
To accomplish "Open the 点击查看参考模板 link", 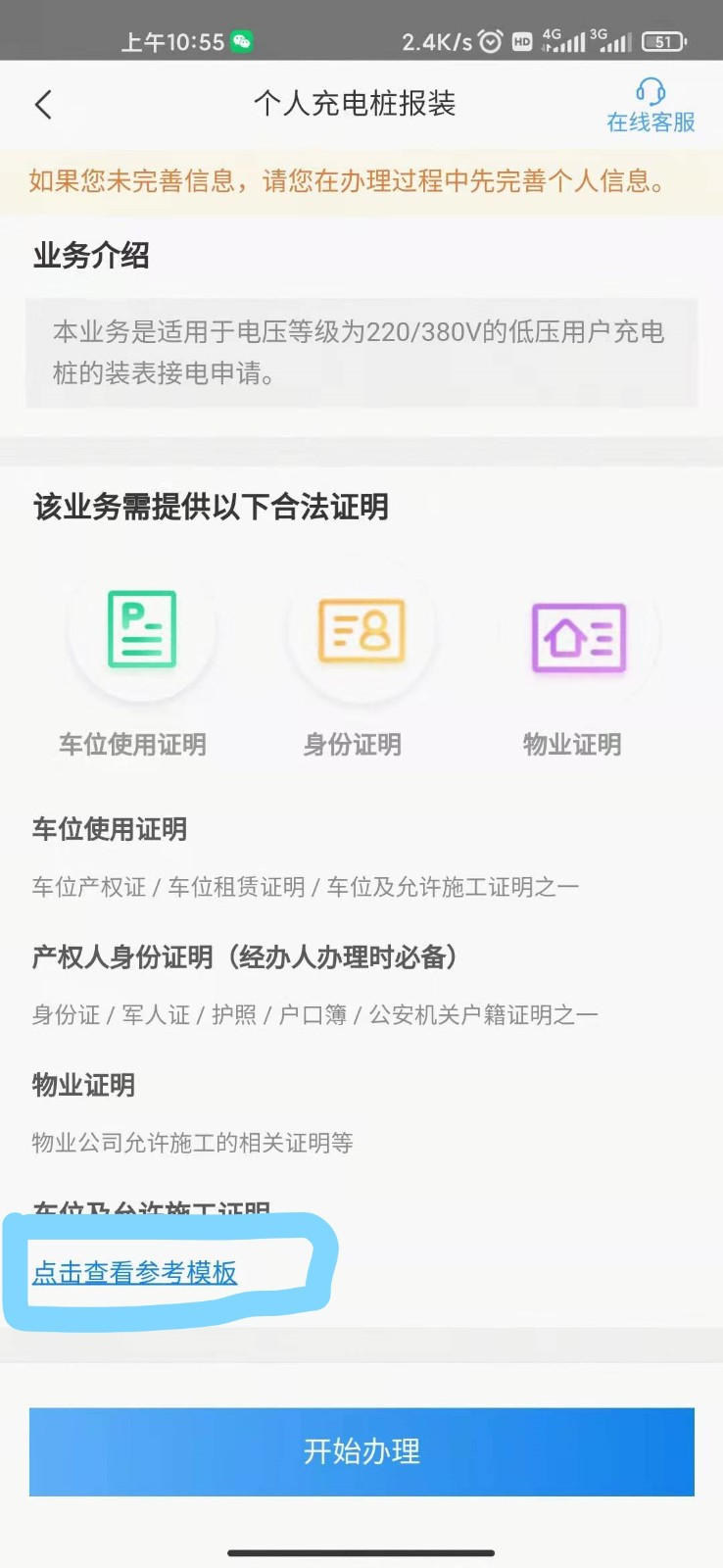I will pos(135,1272).
